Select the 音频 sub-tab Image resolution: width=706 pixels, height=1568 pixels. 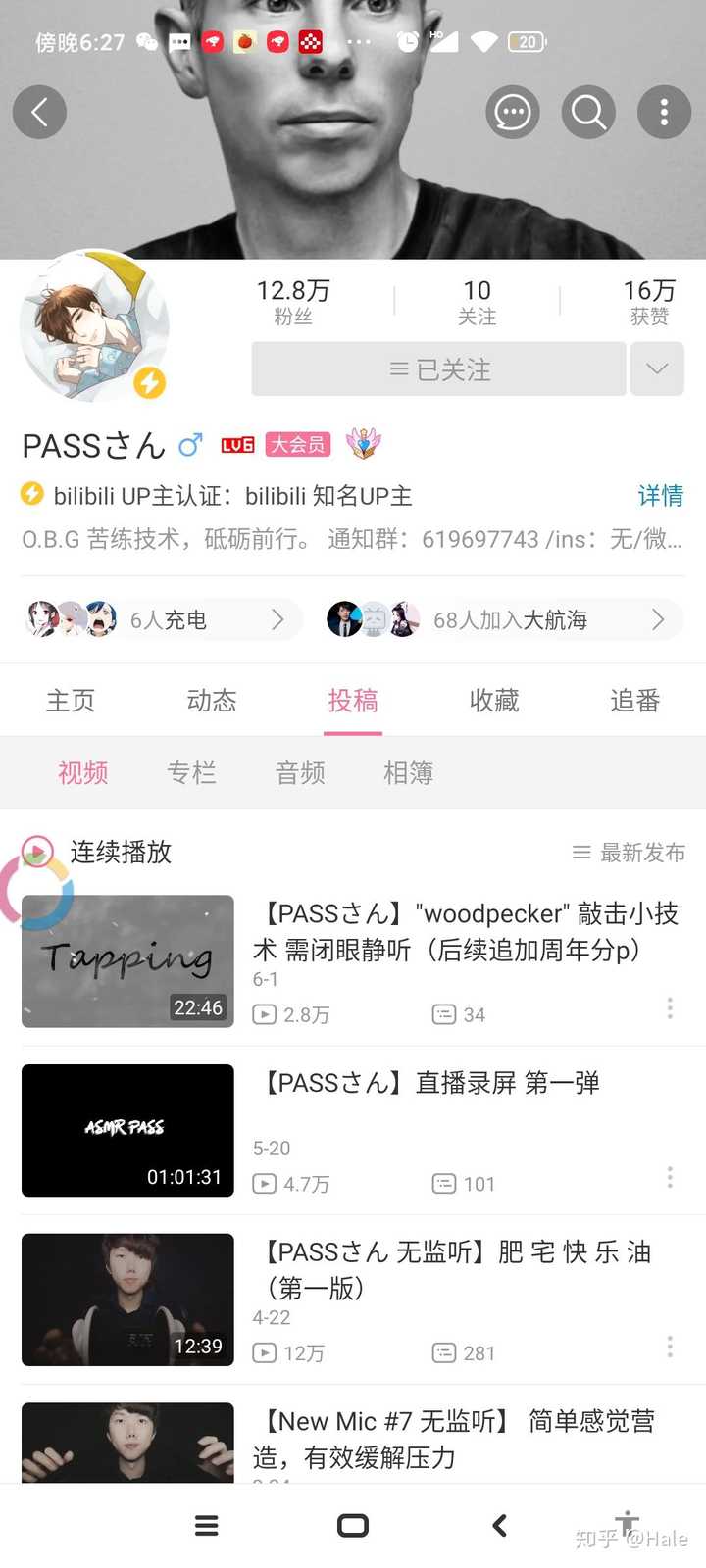pyautogui.click(x=300, y=773)
